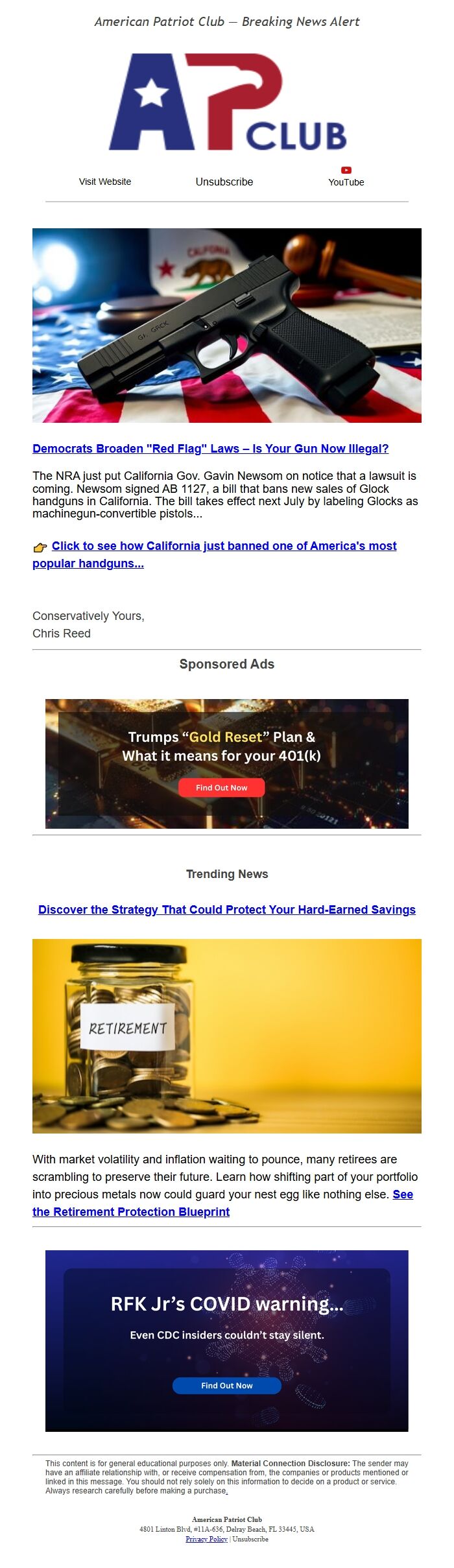Open Discover the Strategy savings headline
This screenshot has height=1568, width=454.
coord(227,909)
